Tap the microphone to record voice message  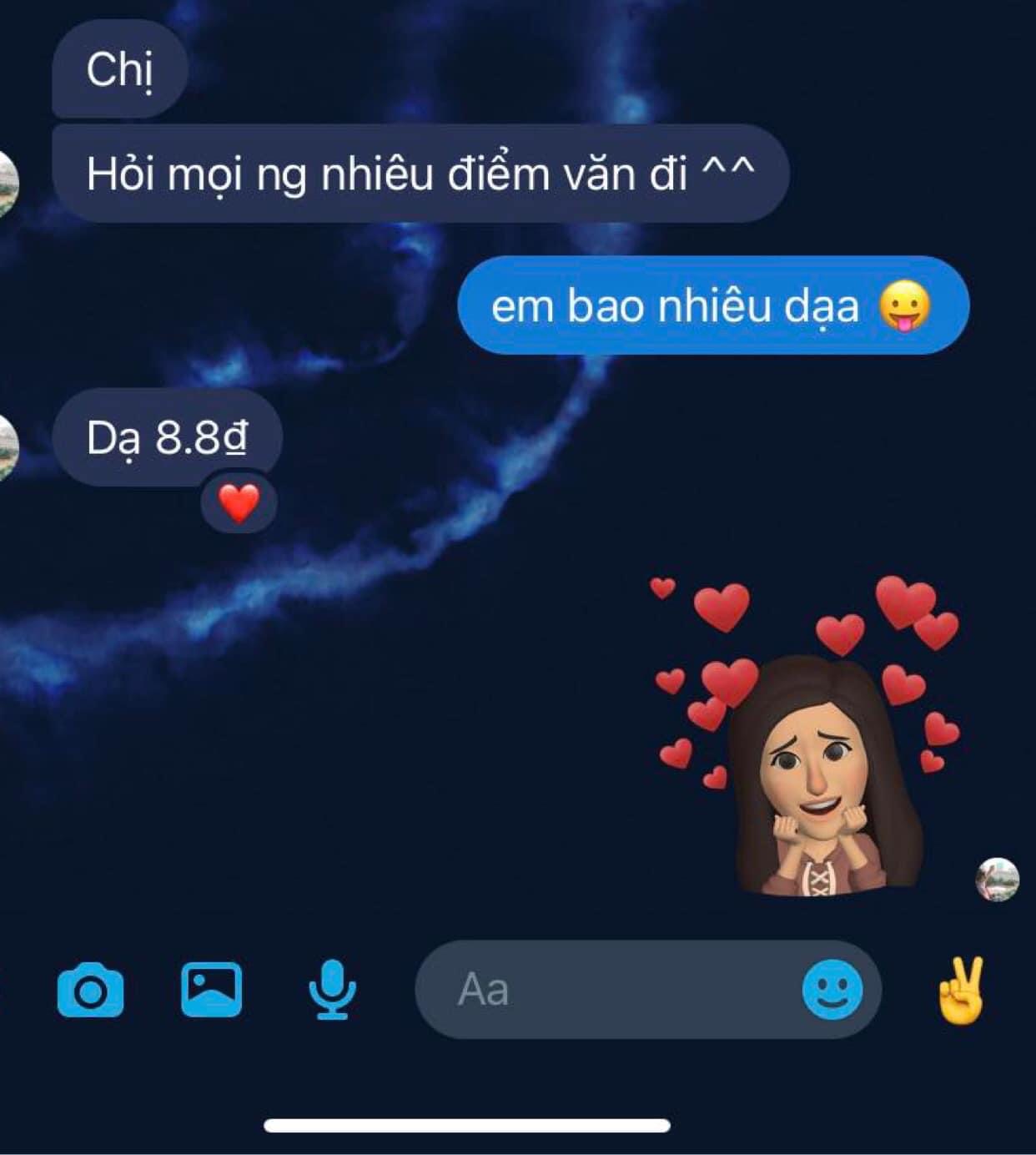332,990
